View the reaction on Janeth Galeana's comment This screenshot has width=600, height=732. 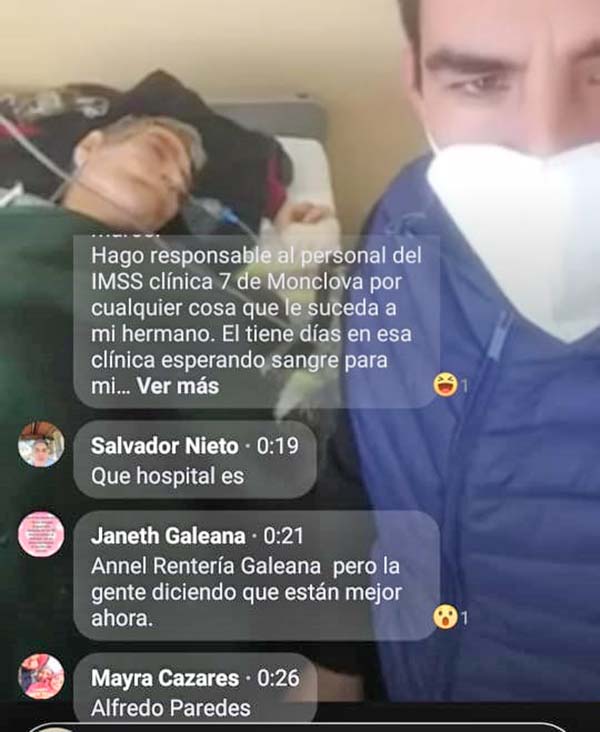(446, 617)
